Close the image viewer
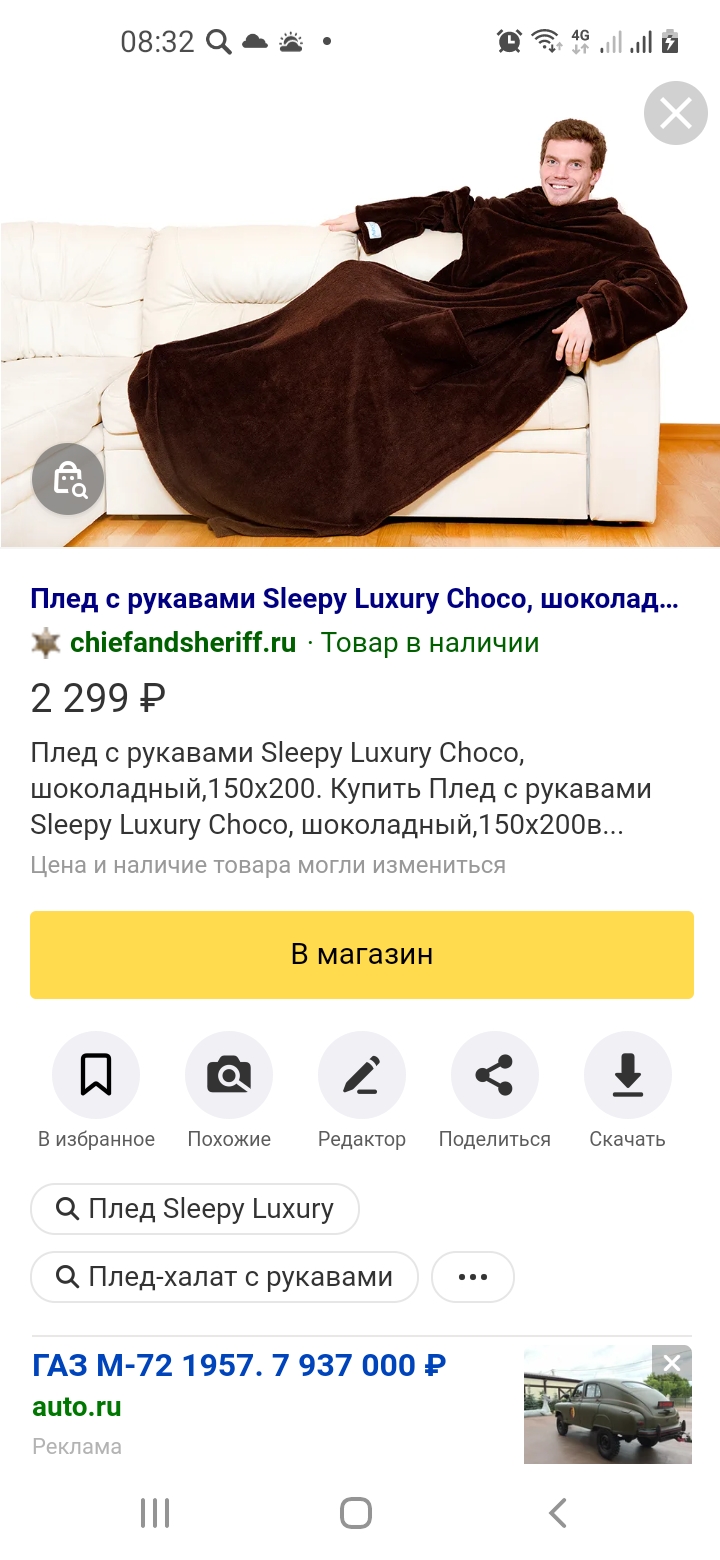 pyautogui.click(x=676, y=113)
